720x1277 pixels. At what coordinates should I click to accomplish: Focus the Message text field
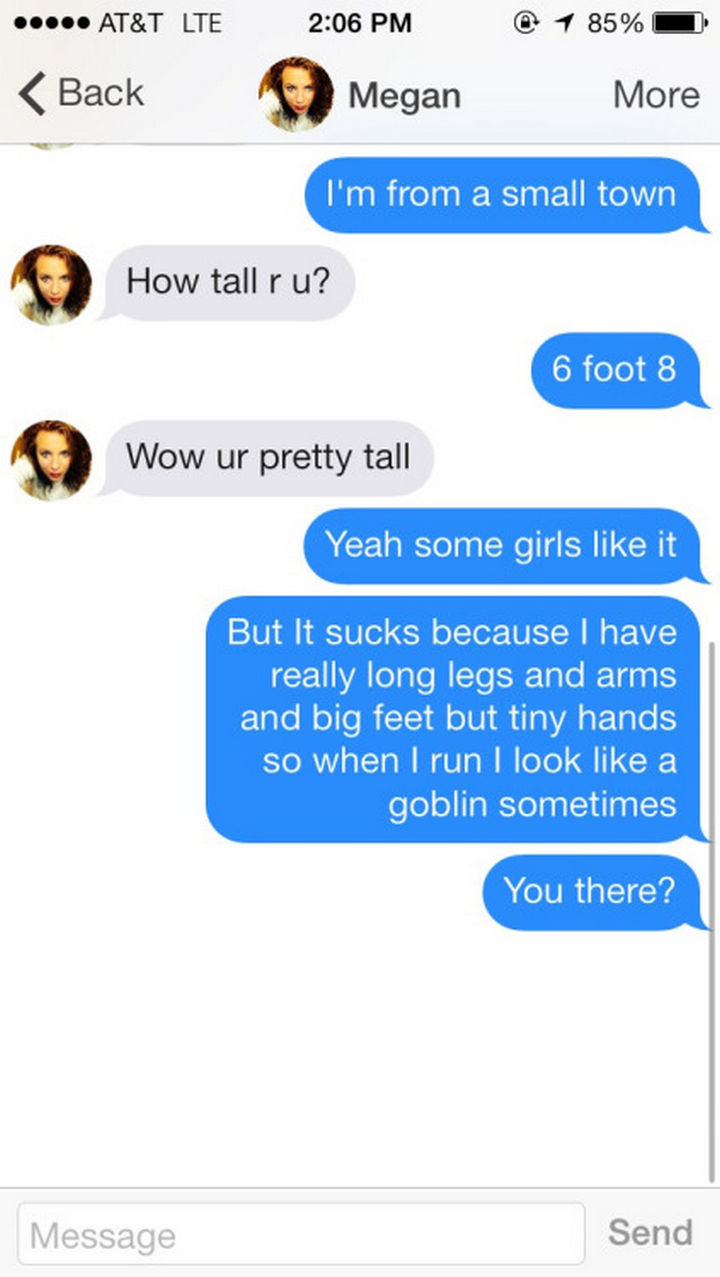(300, 1234)
